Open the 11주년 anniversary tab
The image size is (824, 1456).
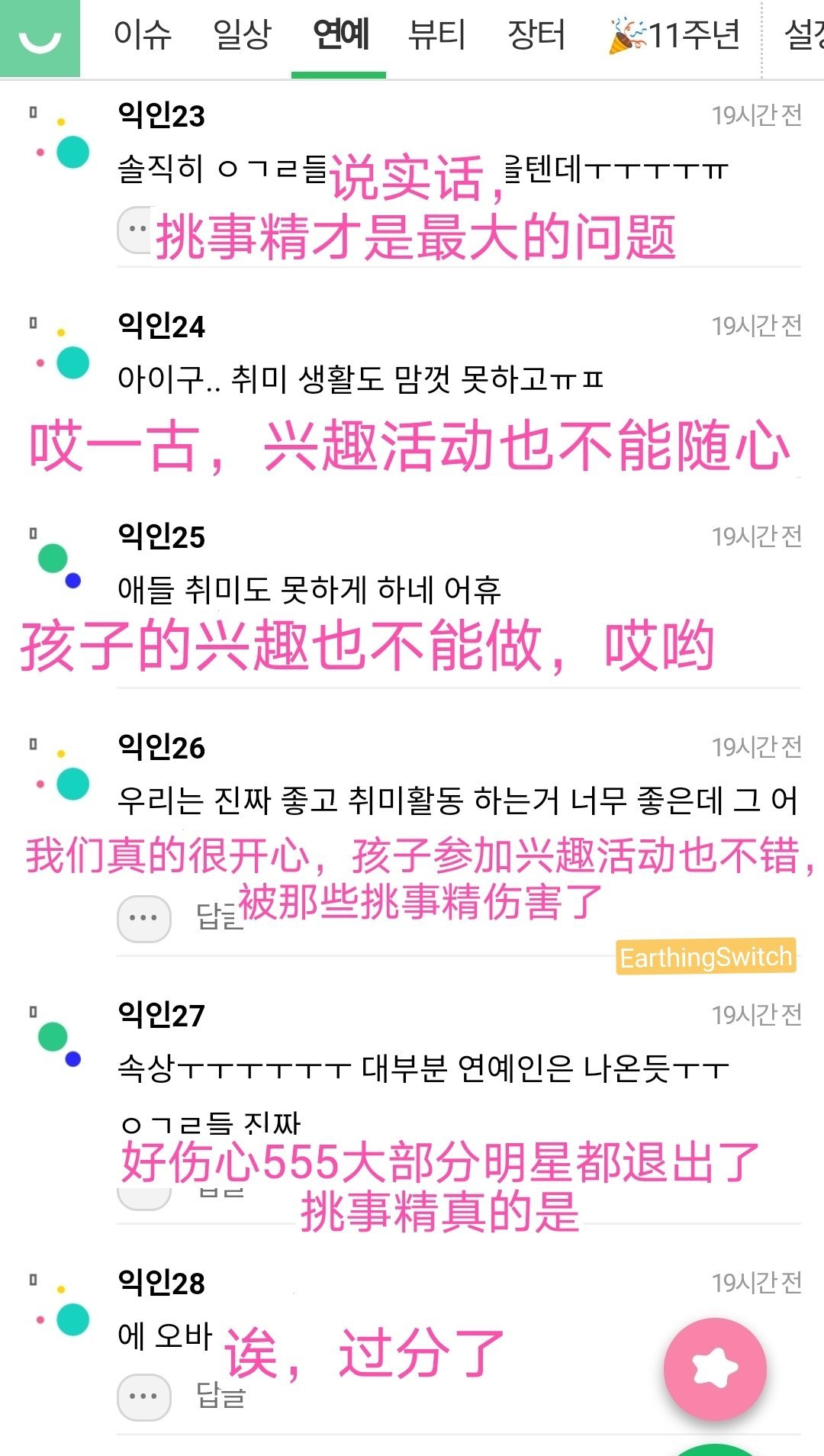coord(675,35)
